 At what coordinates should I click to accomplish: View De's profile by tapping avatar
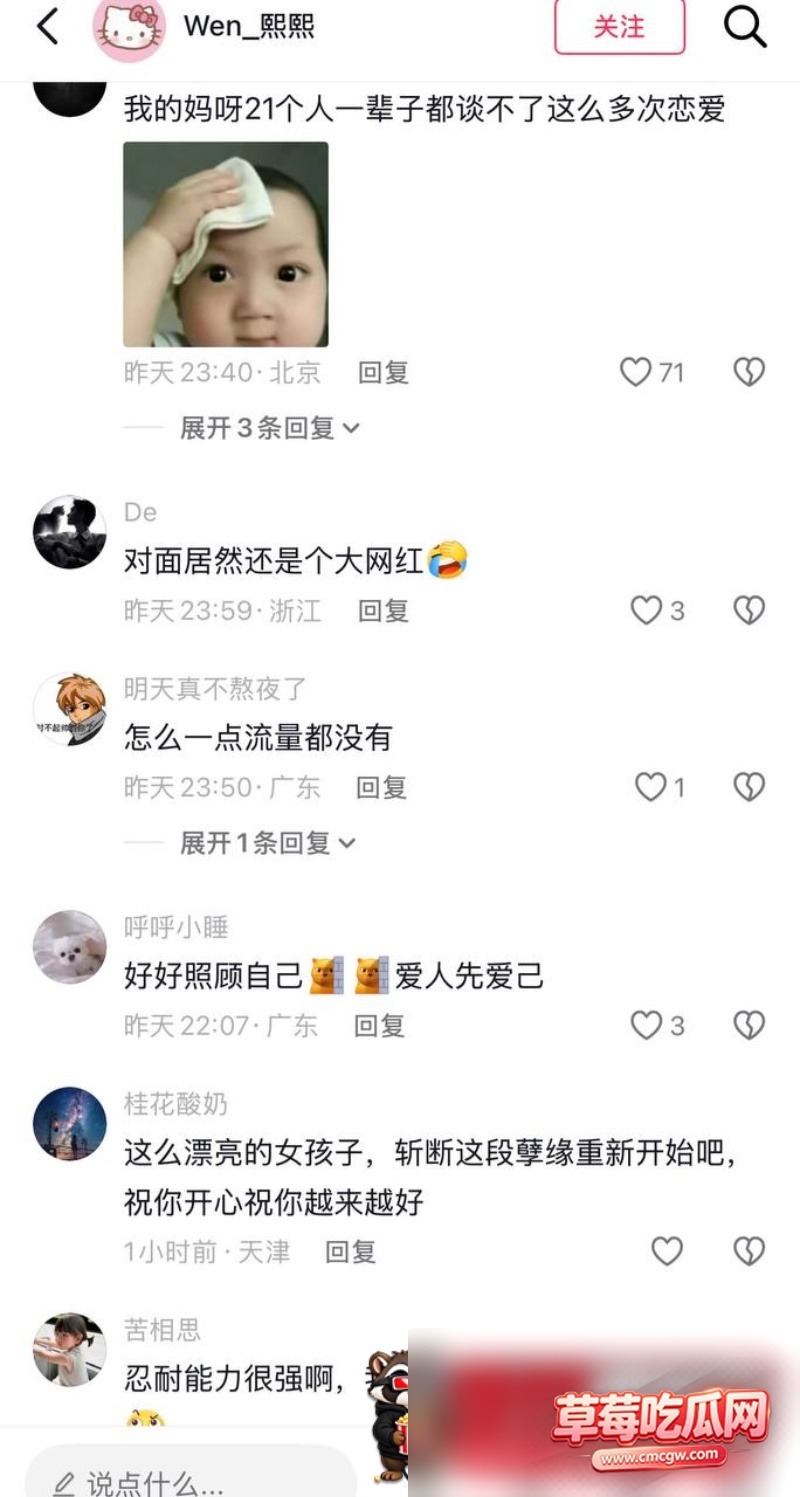(x=70, y=532)
